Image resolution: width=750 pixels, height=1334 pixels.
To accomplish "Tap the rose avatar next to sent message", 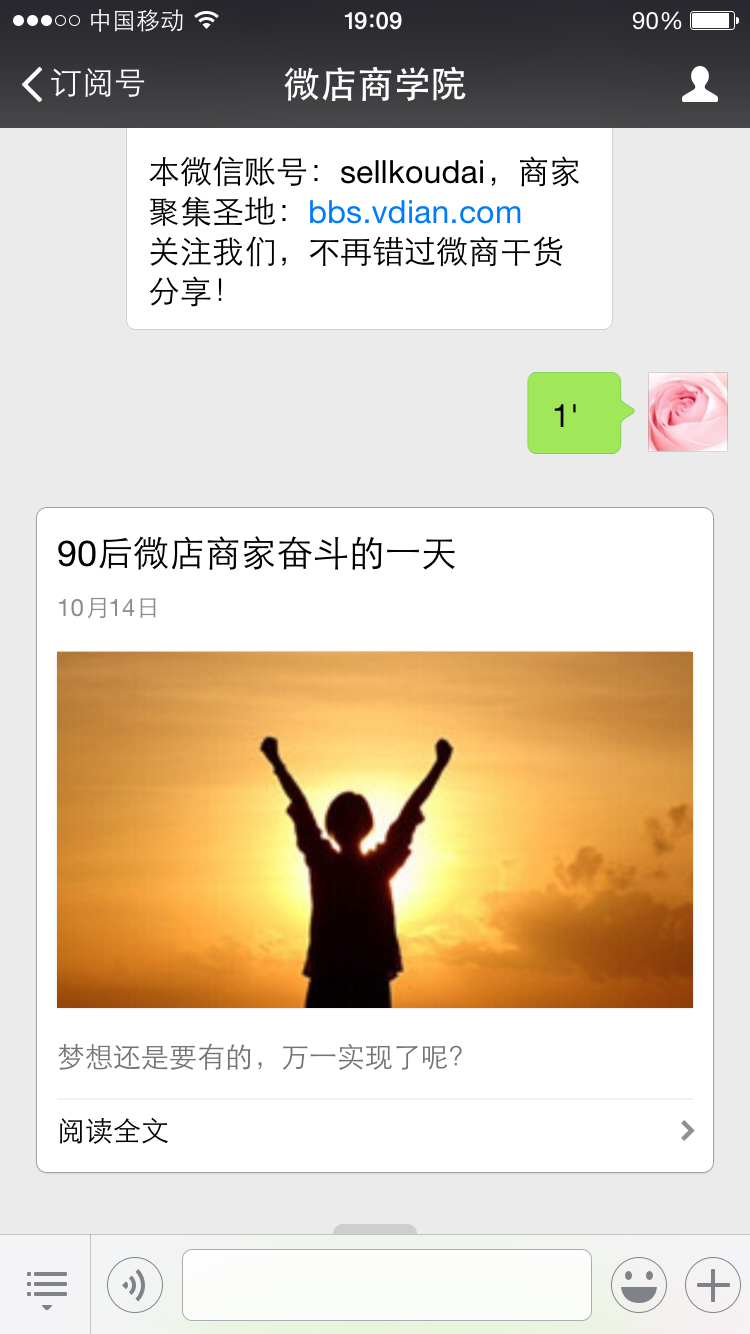I will pyautogui.click(x=688, y=412).
